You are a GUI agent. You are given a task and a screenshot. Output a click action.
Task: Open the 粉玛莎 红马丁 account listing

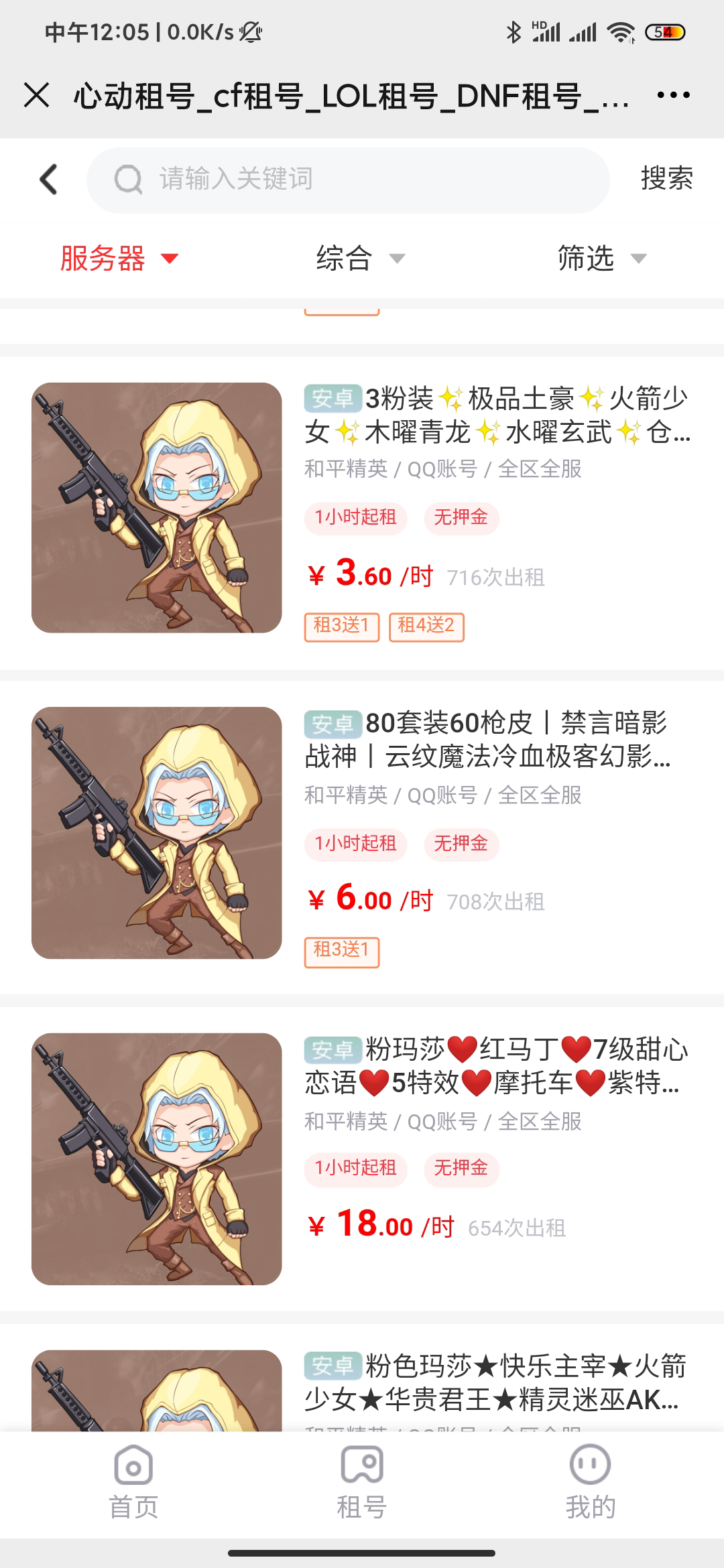coord(496,1065)
